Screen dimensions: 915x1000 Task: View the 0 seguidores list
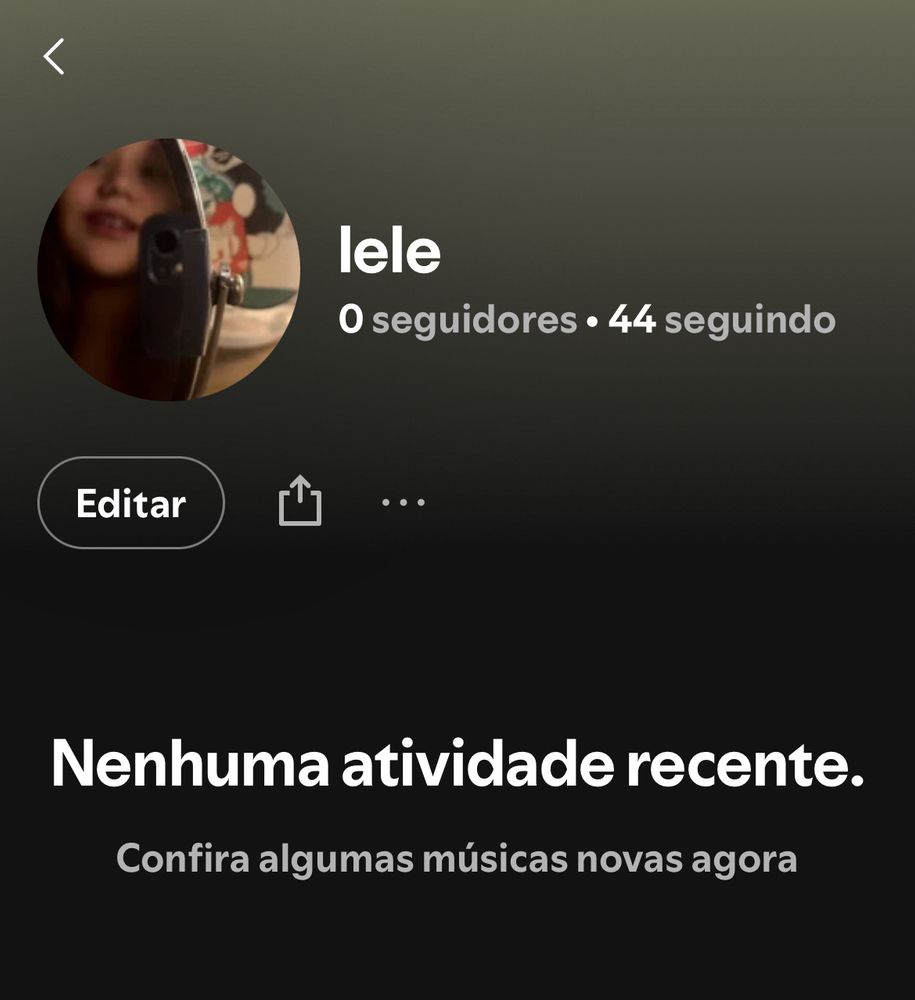(458, 321)
